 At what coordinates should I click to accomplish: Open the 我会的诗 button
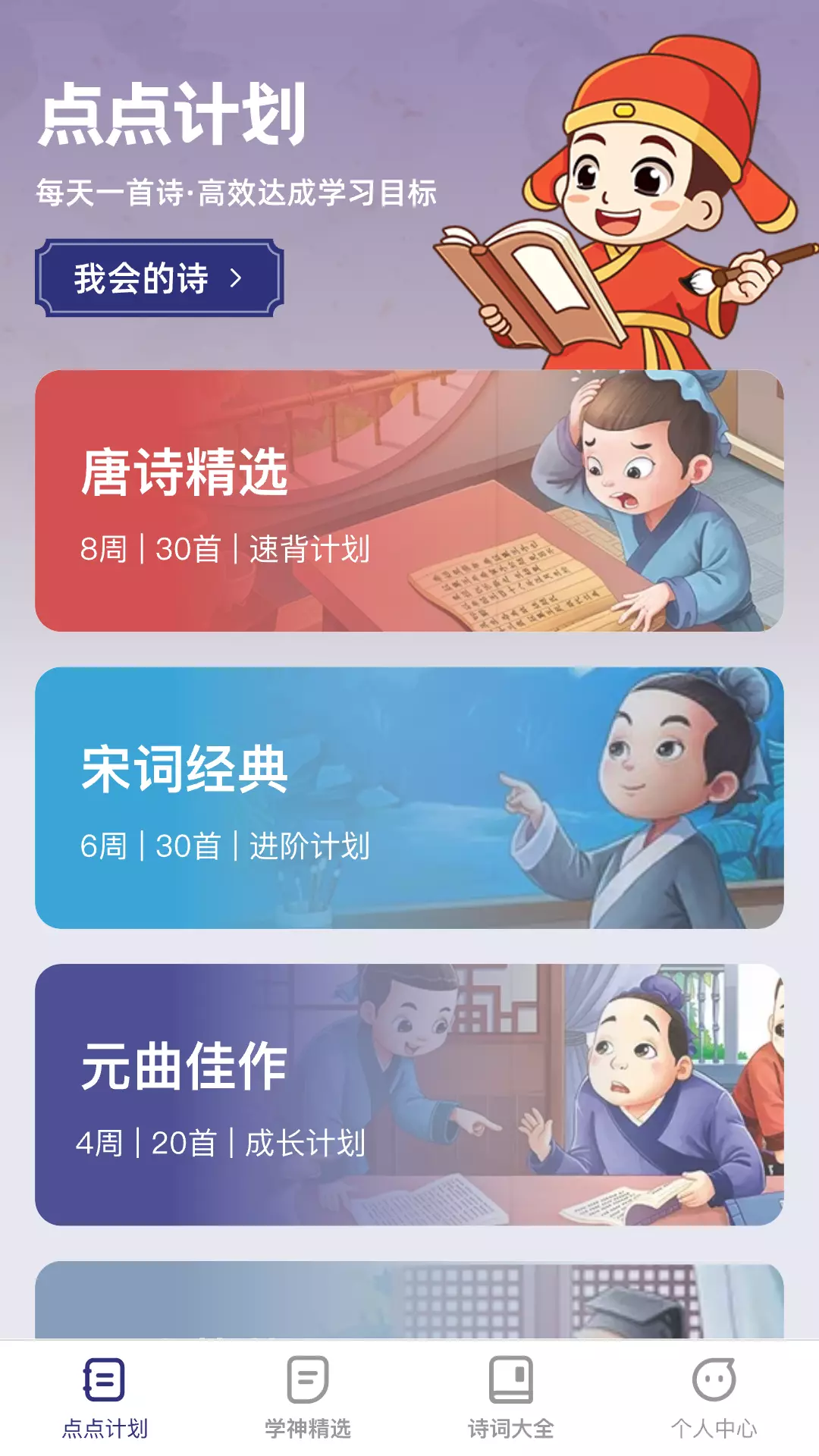159,278
